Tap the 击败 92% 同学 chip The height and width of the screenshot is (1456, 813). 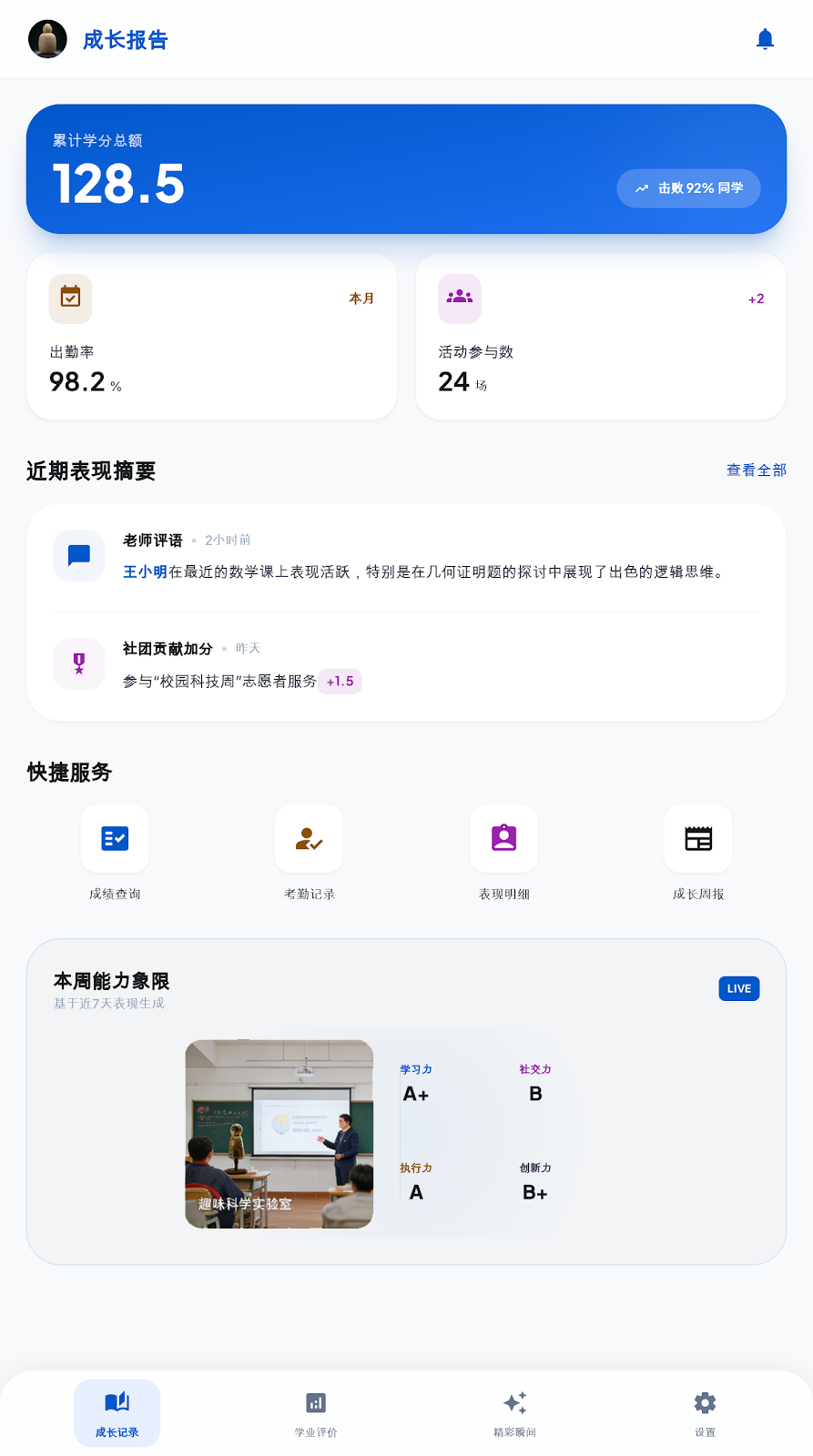pyautogui.click(x=688, y=188)
